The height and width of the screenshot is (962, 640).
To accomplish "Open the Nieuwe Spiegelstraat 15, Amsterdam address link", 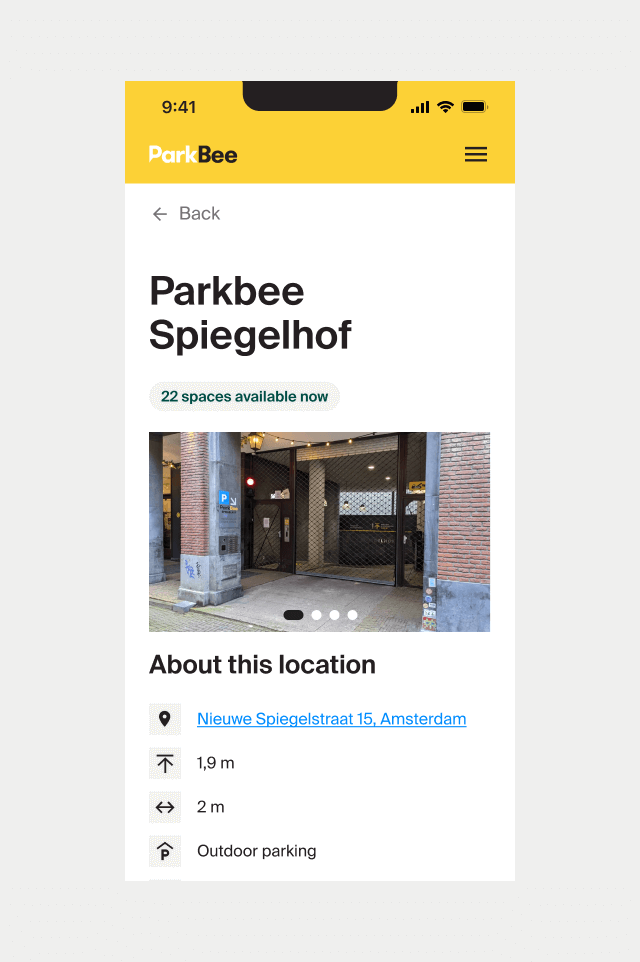I will pos(331,719).
